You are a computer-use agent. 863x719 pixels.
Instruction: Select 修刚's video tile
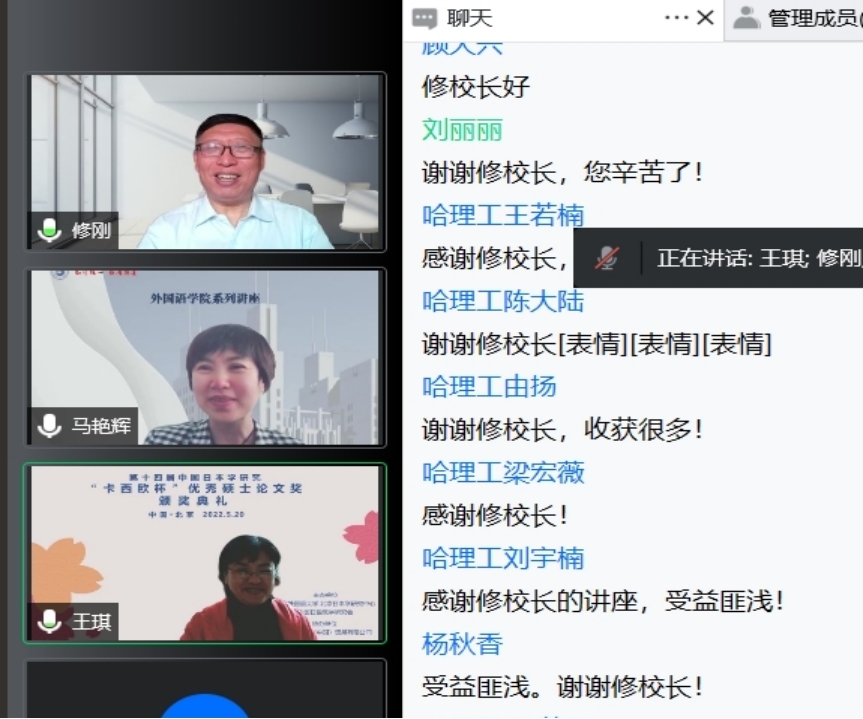click(x=206, y=162)
